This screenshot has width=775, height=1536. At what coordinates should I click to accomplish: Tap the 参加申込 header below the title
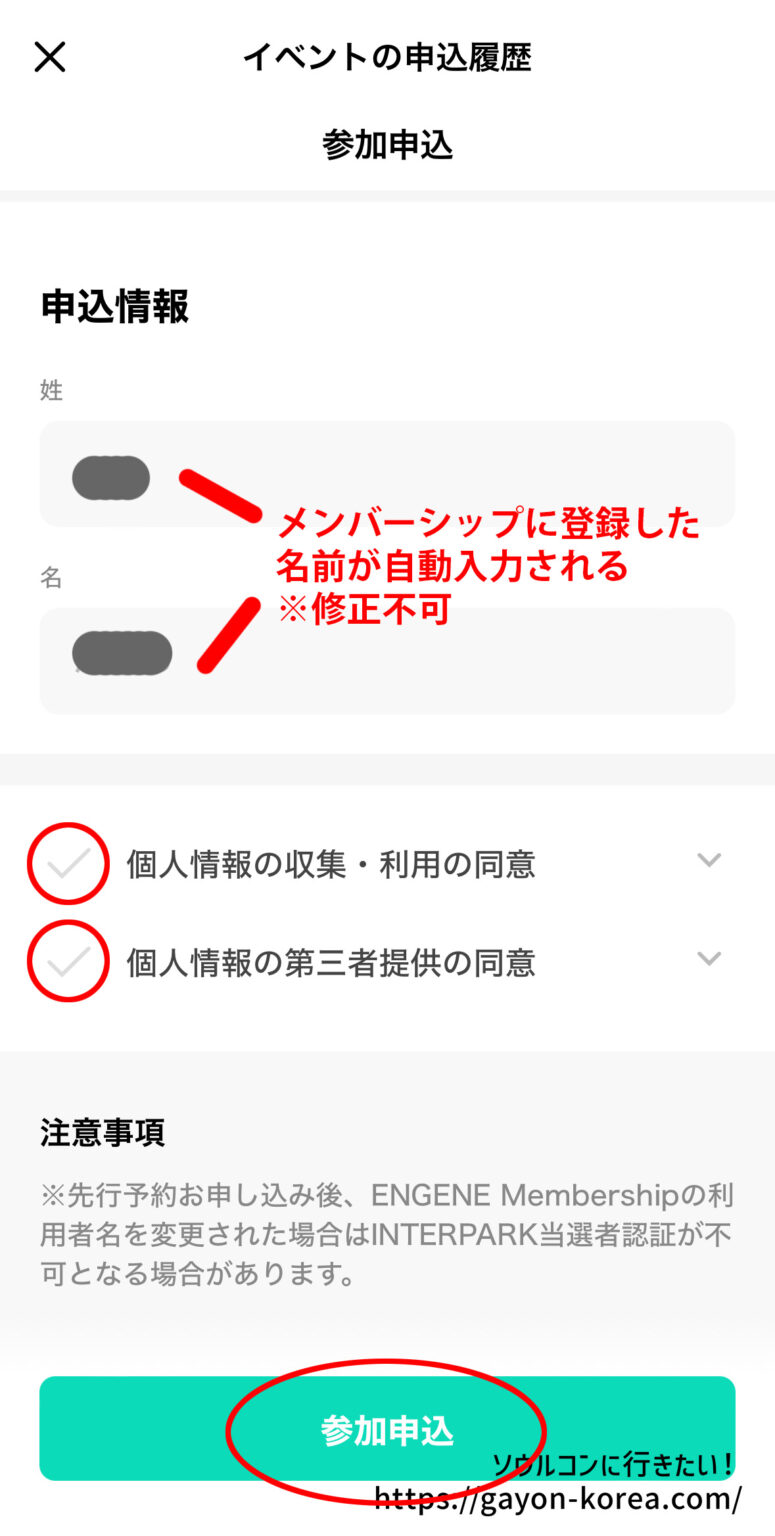pos(388,145)
